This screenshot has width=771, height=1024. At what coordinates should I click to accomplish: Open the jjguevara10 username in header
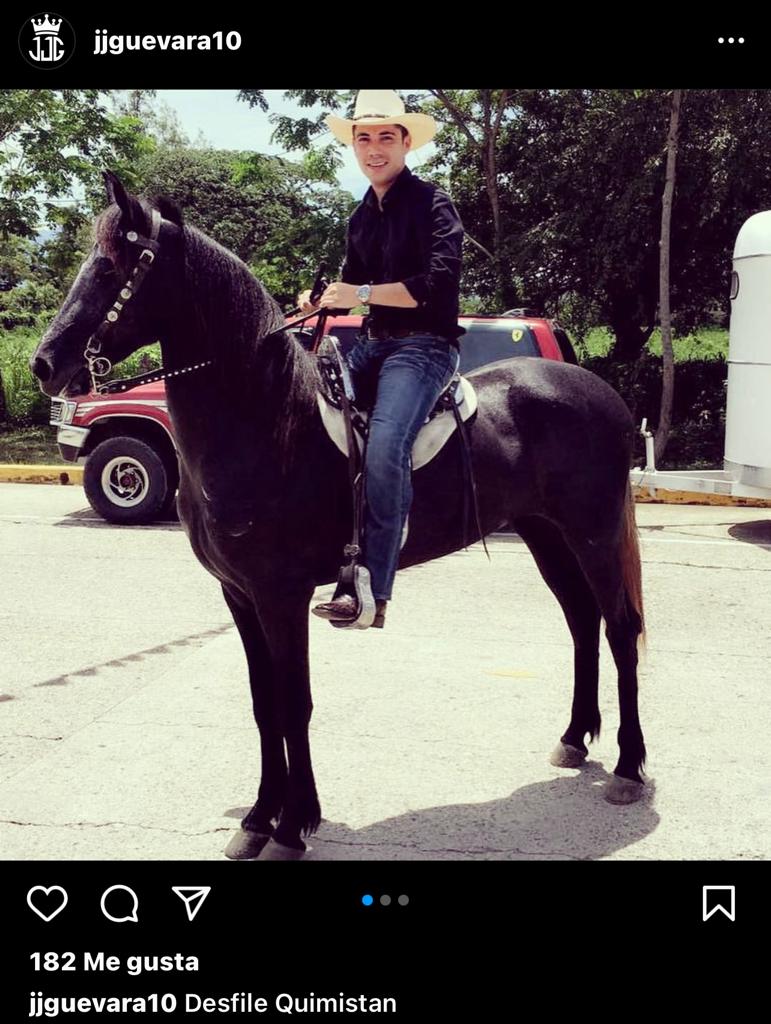point(167,41)
